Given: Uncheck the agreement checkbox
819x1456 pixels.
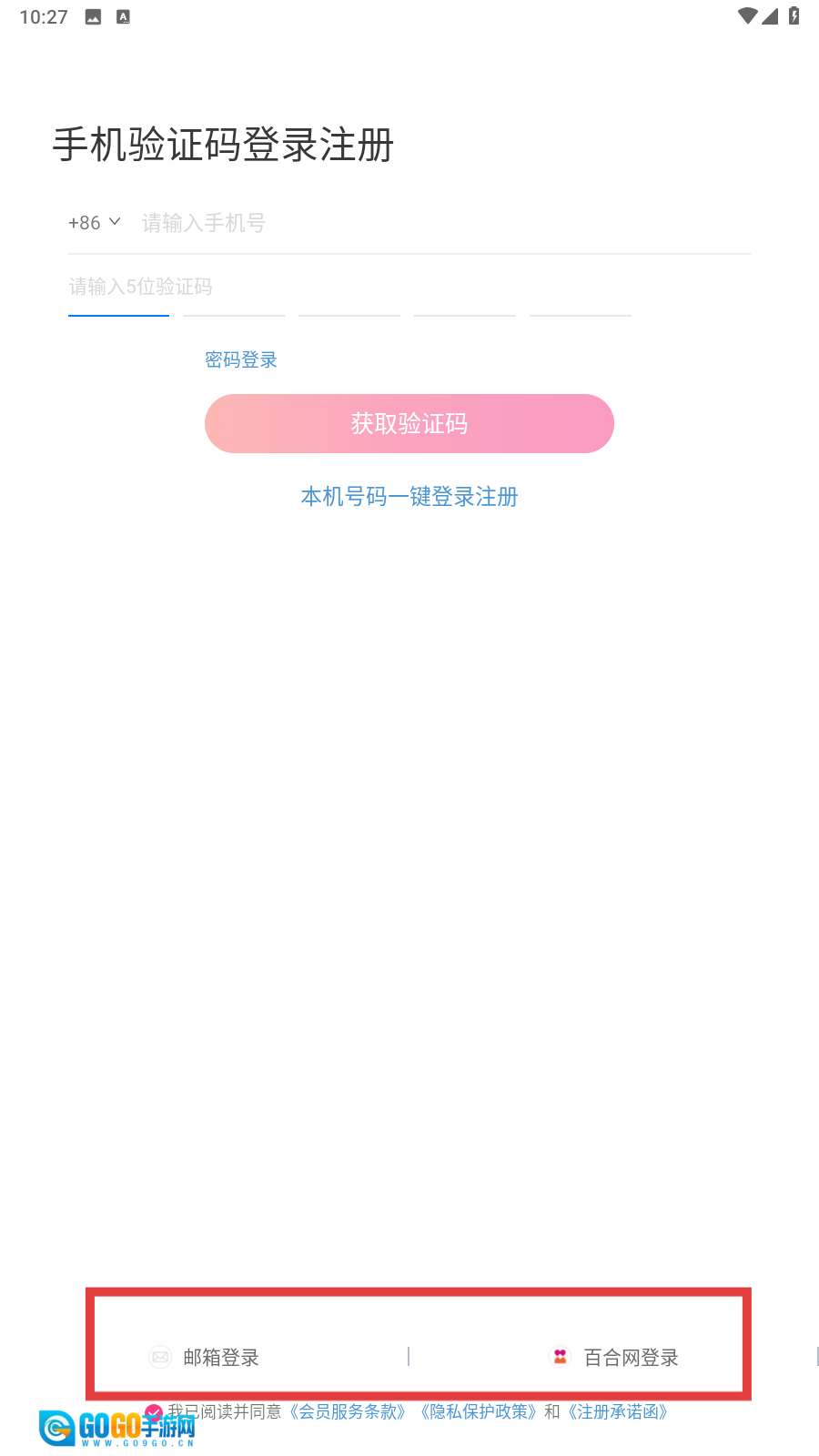Looking at the screenshot, I should pos(154,1412).
